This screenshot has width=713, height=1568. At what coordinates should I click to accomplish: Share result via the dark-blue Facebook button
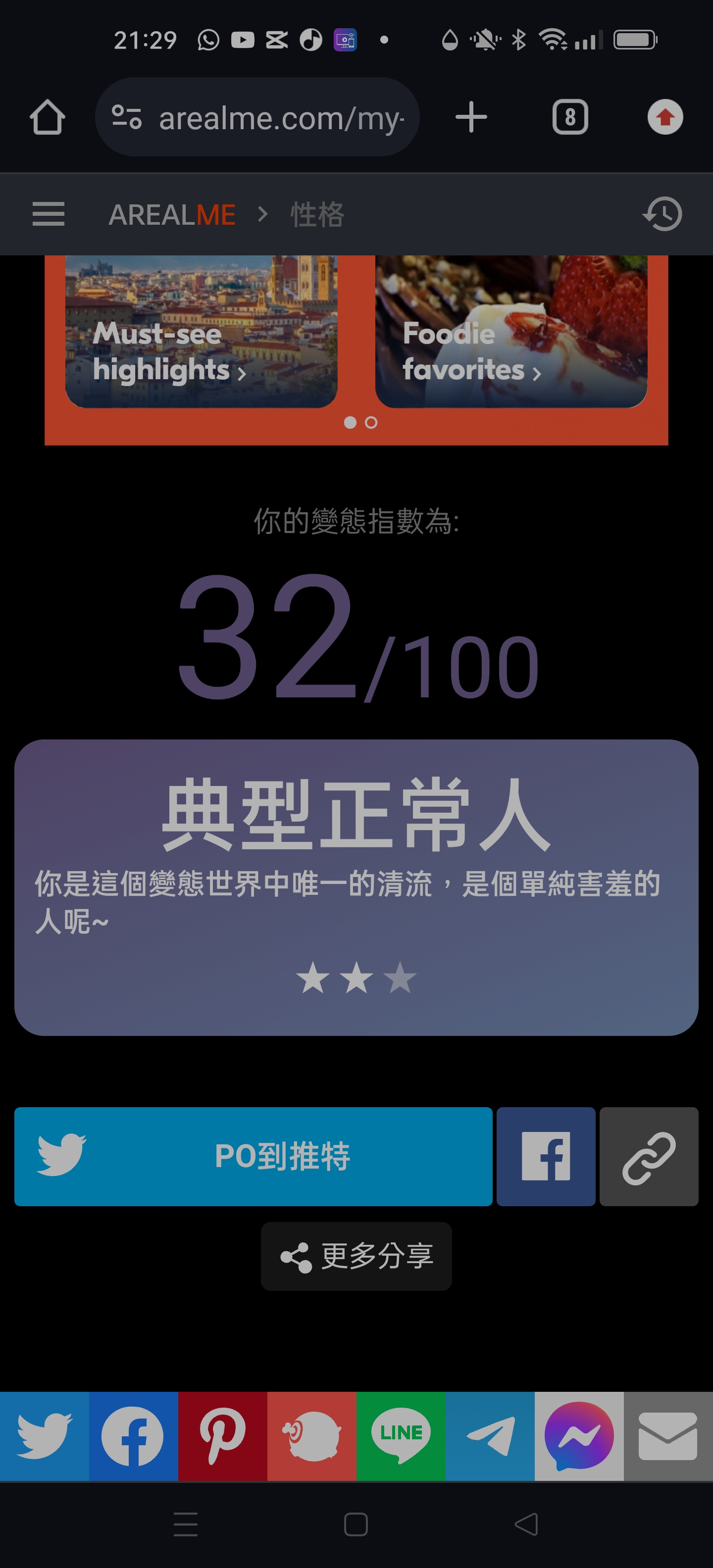click(x=546, y=1156)
